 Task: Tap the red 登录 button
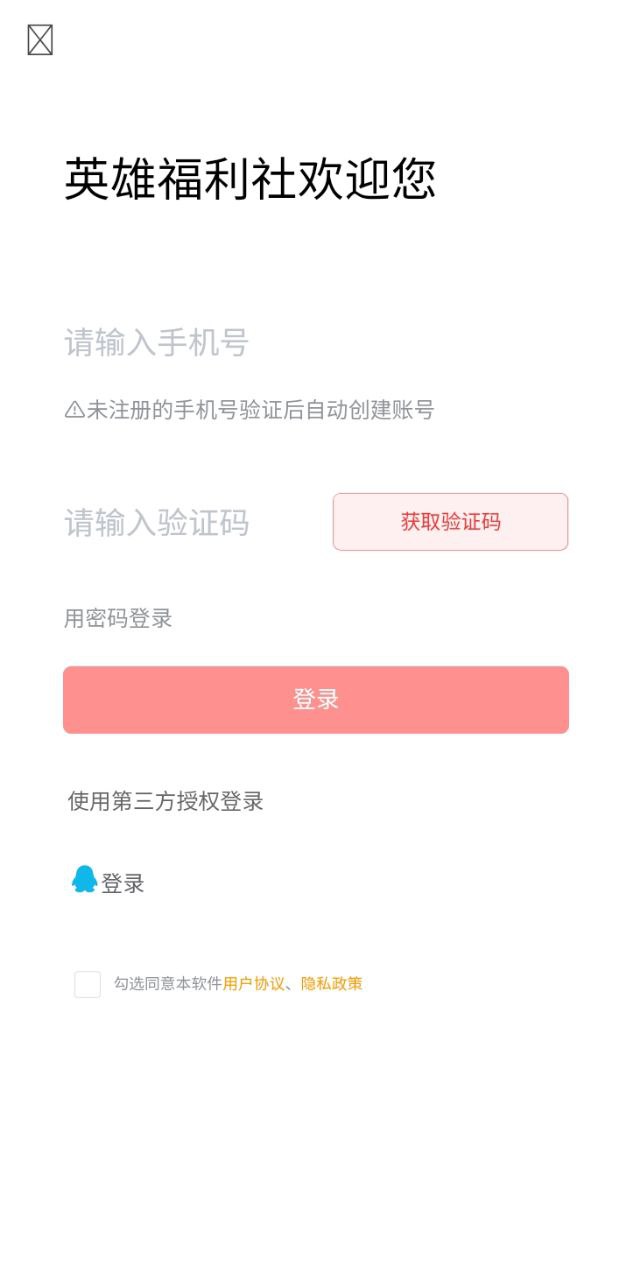tap(316, 700)
